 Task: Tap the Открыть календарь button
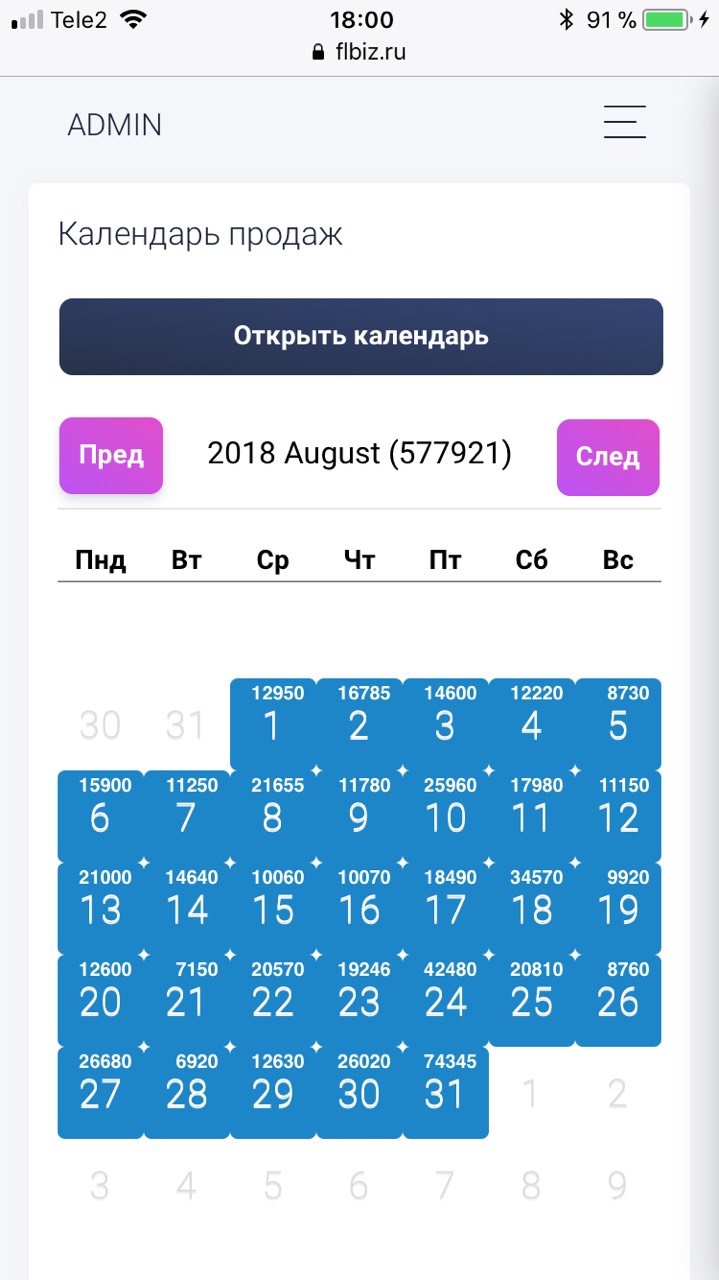[361, 336]
